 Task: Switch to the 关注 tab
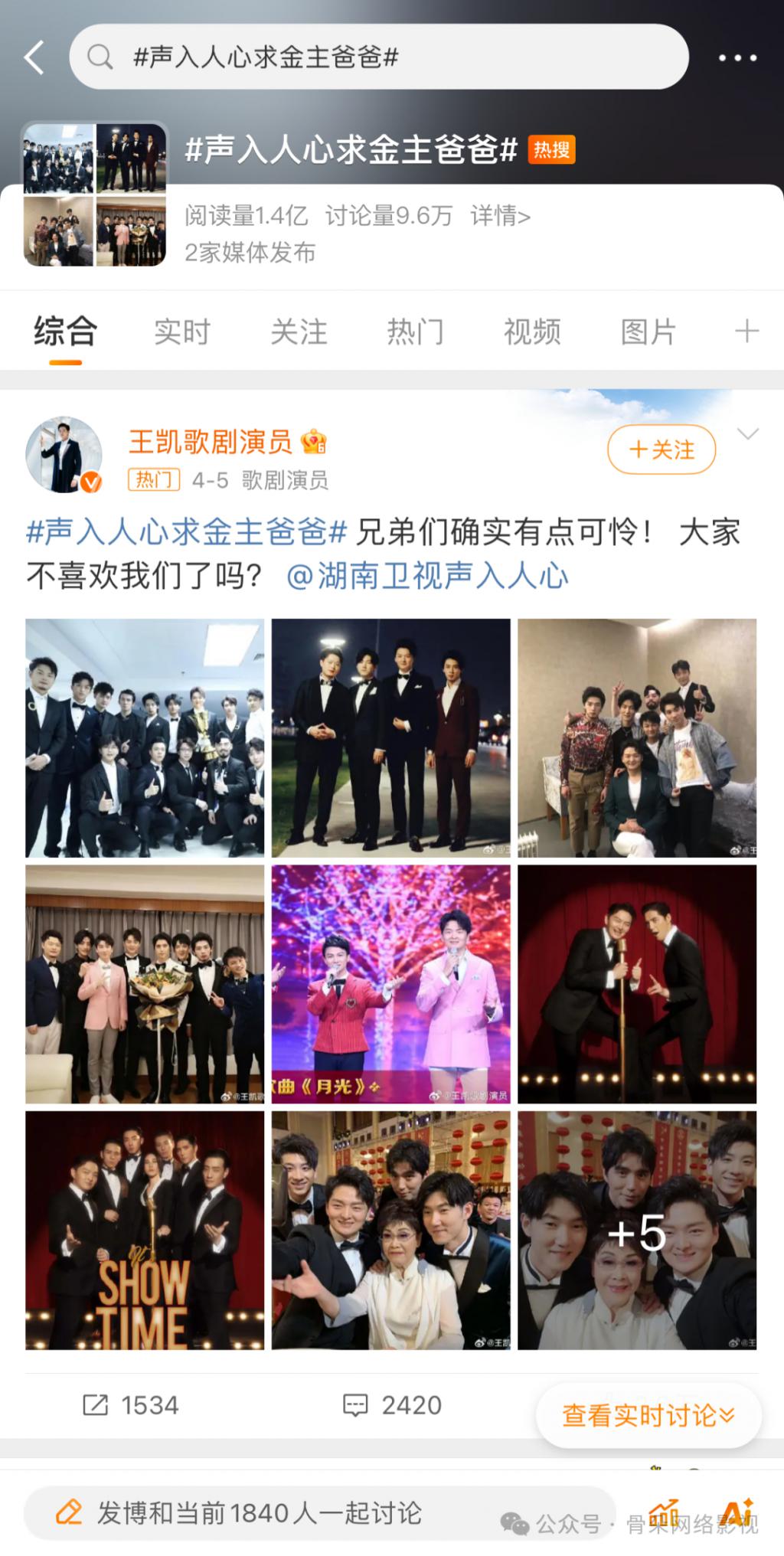(x=299, y=332)
